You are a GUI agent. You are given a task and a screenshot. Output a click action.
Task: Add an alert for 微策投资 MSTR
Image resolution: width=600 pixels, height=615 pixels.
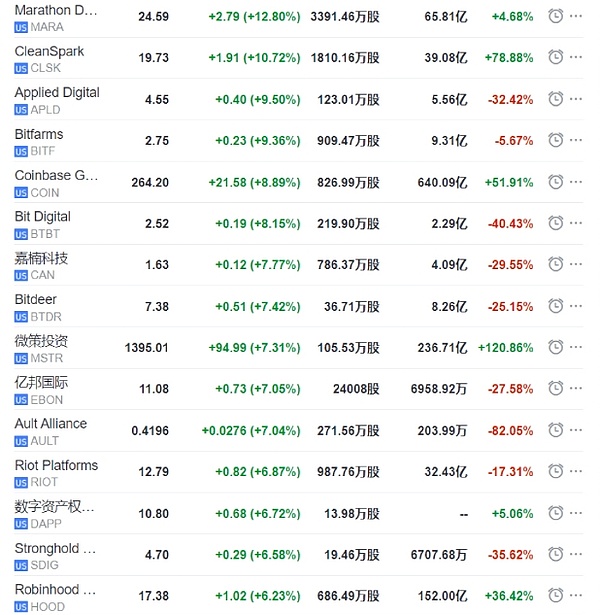pyautogui.click(x=556, y=347)
